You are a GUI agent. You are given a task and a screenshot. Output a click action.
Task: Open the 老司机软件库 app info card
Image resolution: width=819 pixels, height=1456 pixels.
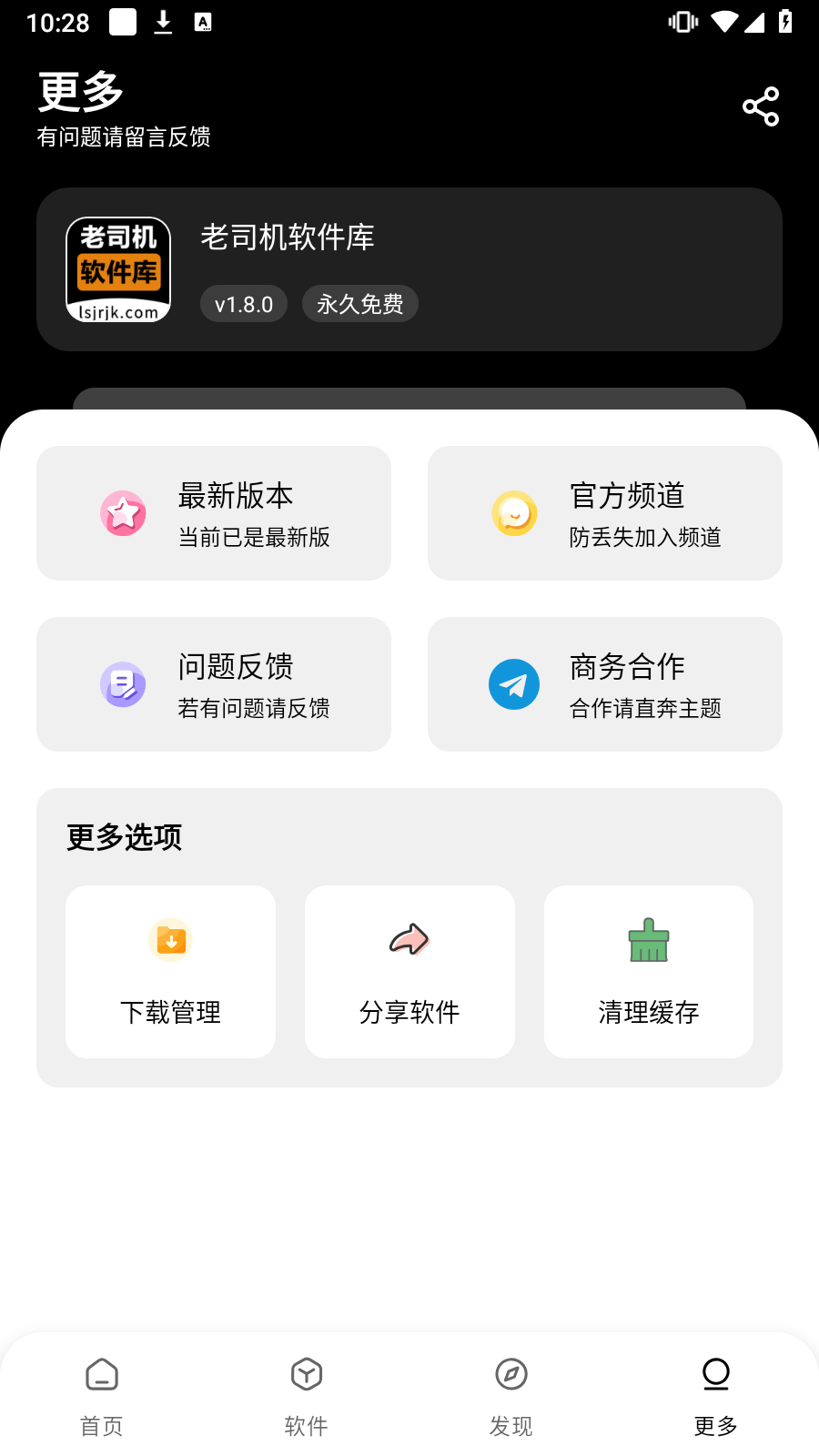[x=409, y=269]
